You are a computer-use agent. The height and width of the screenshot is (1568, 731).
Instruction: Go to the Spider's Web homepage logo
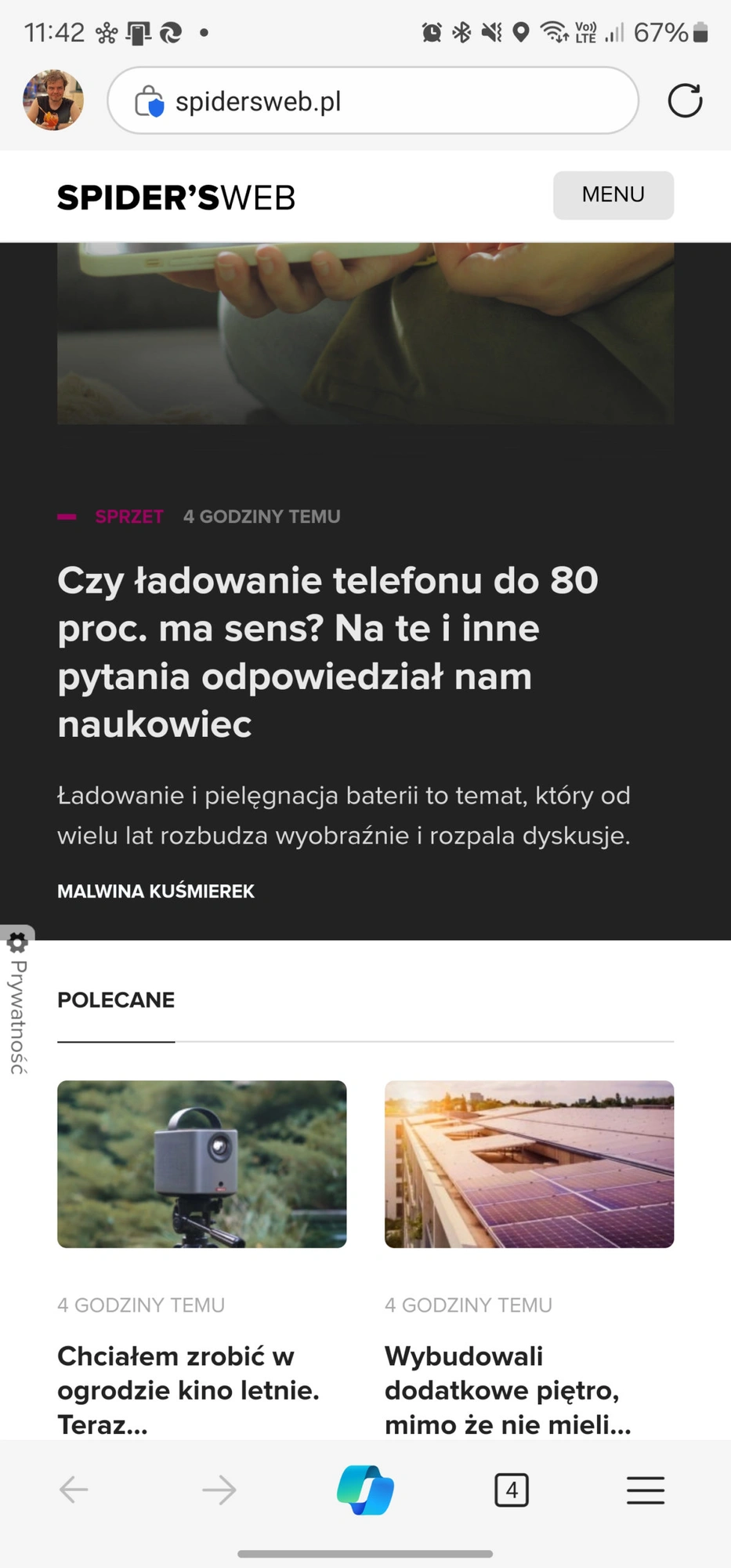176,198
